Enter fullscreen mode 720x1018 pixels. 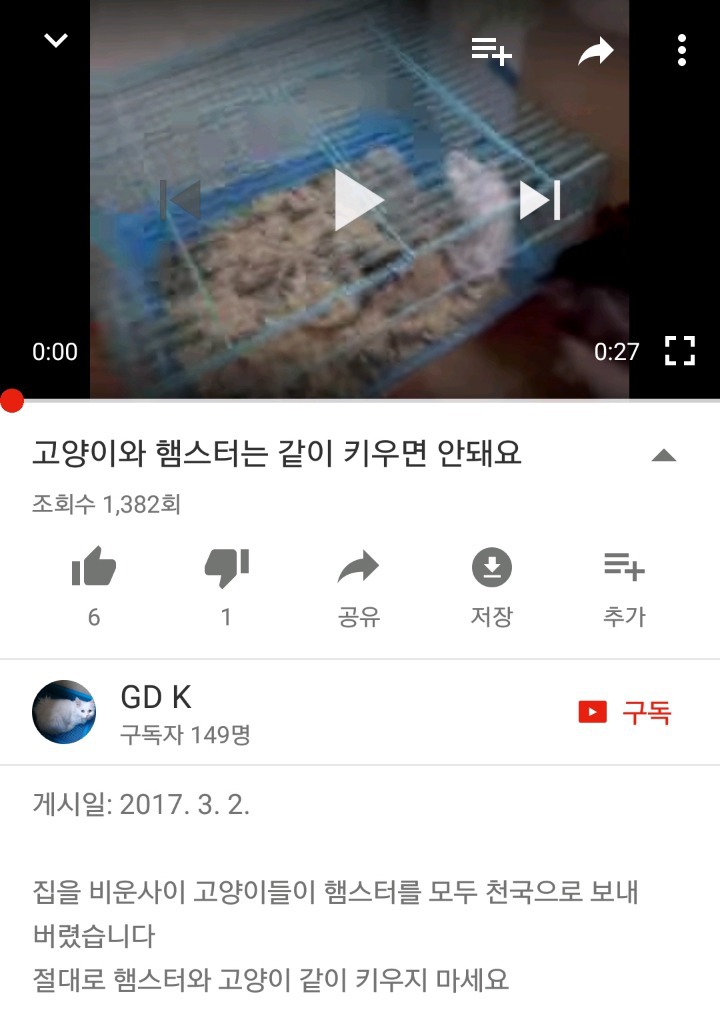[x=680, y=351]
